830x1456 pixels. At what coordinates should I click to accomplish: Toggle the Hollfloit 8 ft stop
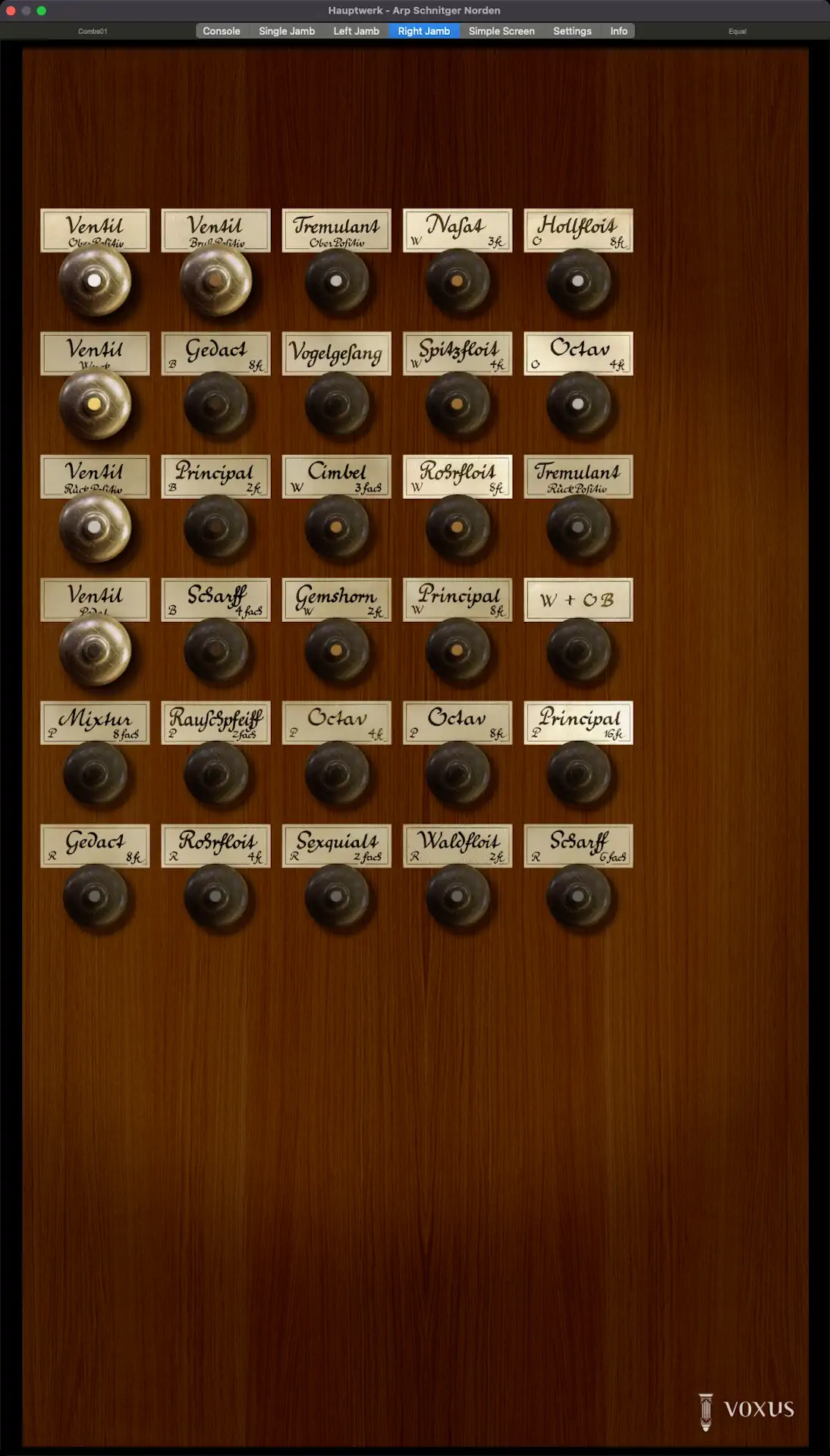[578, 281]
